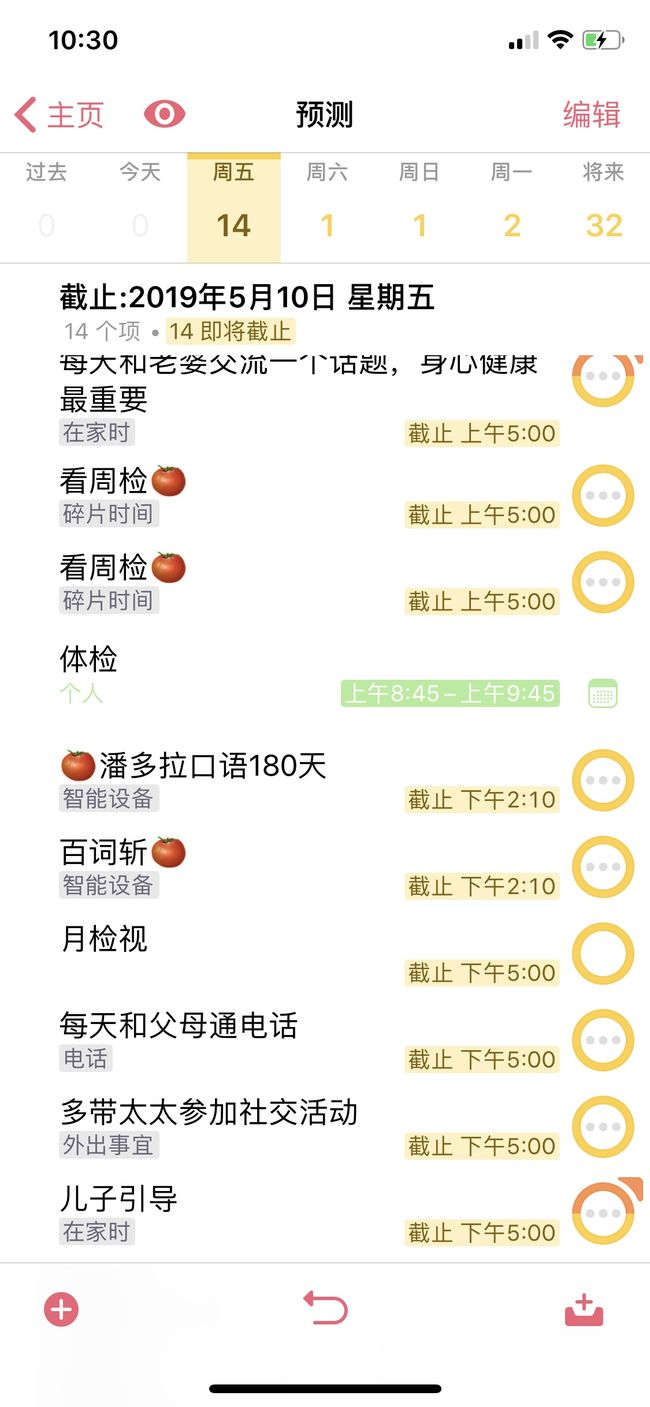The height and width of the screenshot is (1407, 650).
Task: Tap 编辑 to edit the list
Action: point(592,114)
